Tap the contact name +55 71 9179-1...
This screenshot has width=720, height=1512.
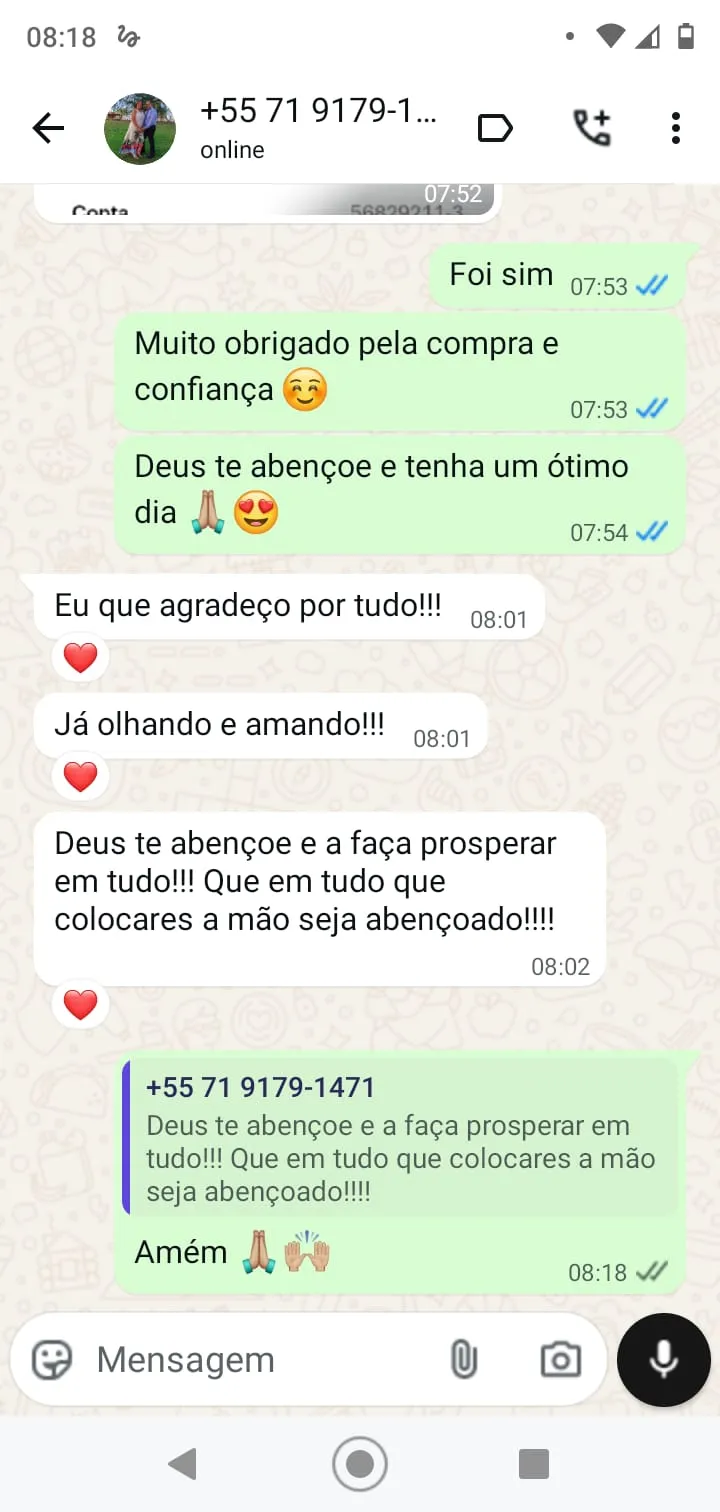point(320,110)
